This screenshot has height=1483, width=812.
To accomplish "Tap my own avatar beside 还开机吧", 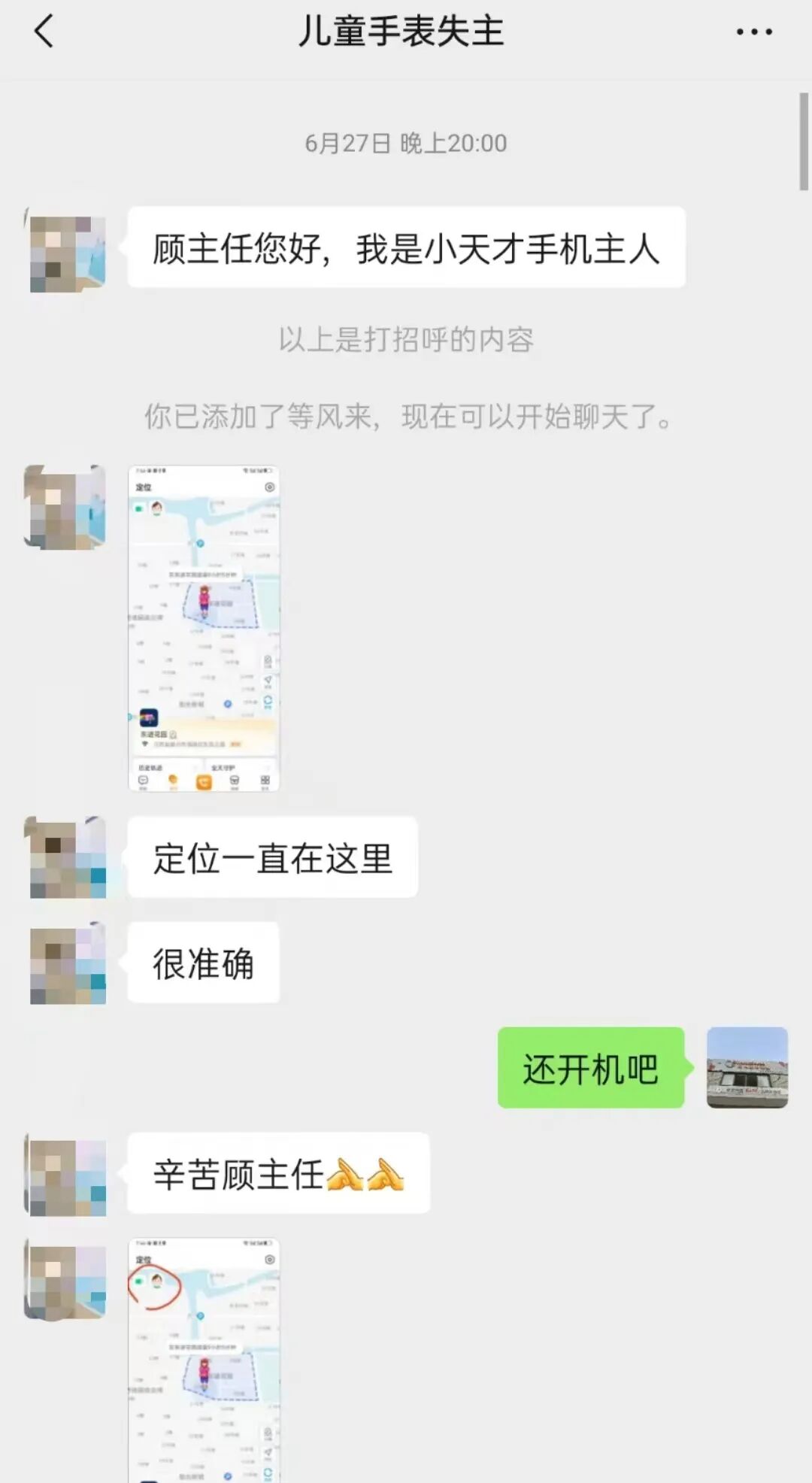I will pyautogui.click(x=747, y=1067).
